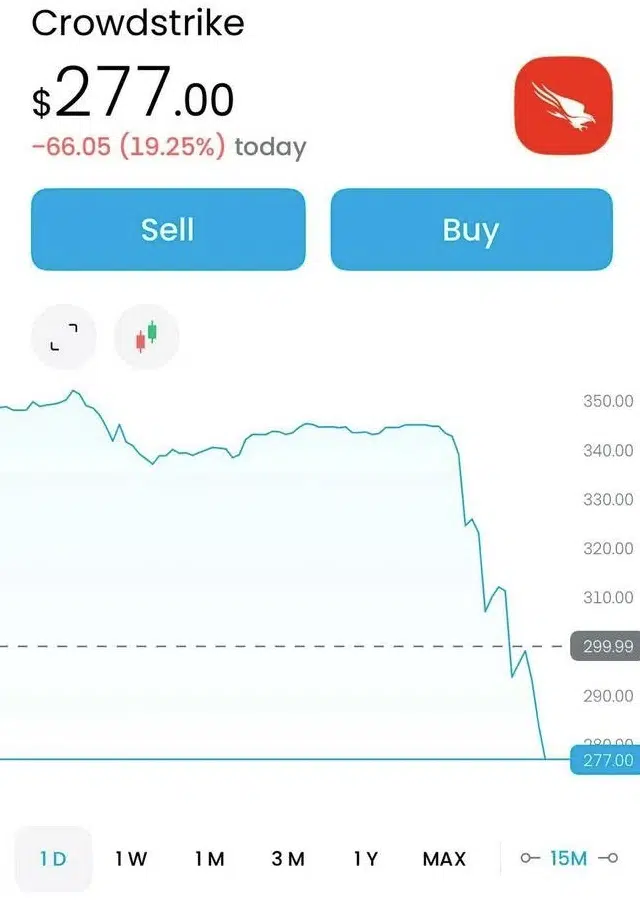640x904 pixels.
Task: Show the 1M price history
Action: pos(209,858)
